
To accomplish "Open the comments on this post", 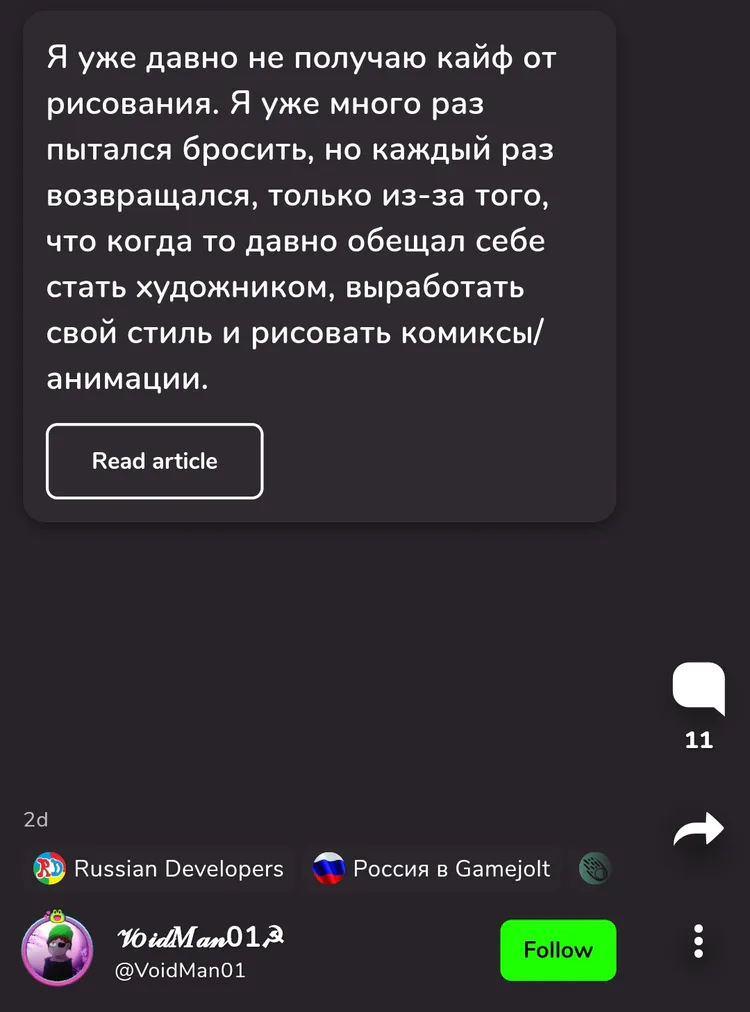I will 698,689.
